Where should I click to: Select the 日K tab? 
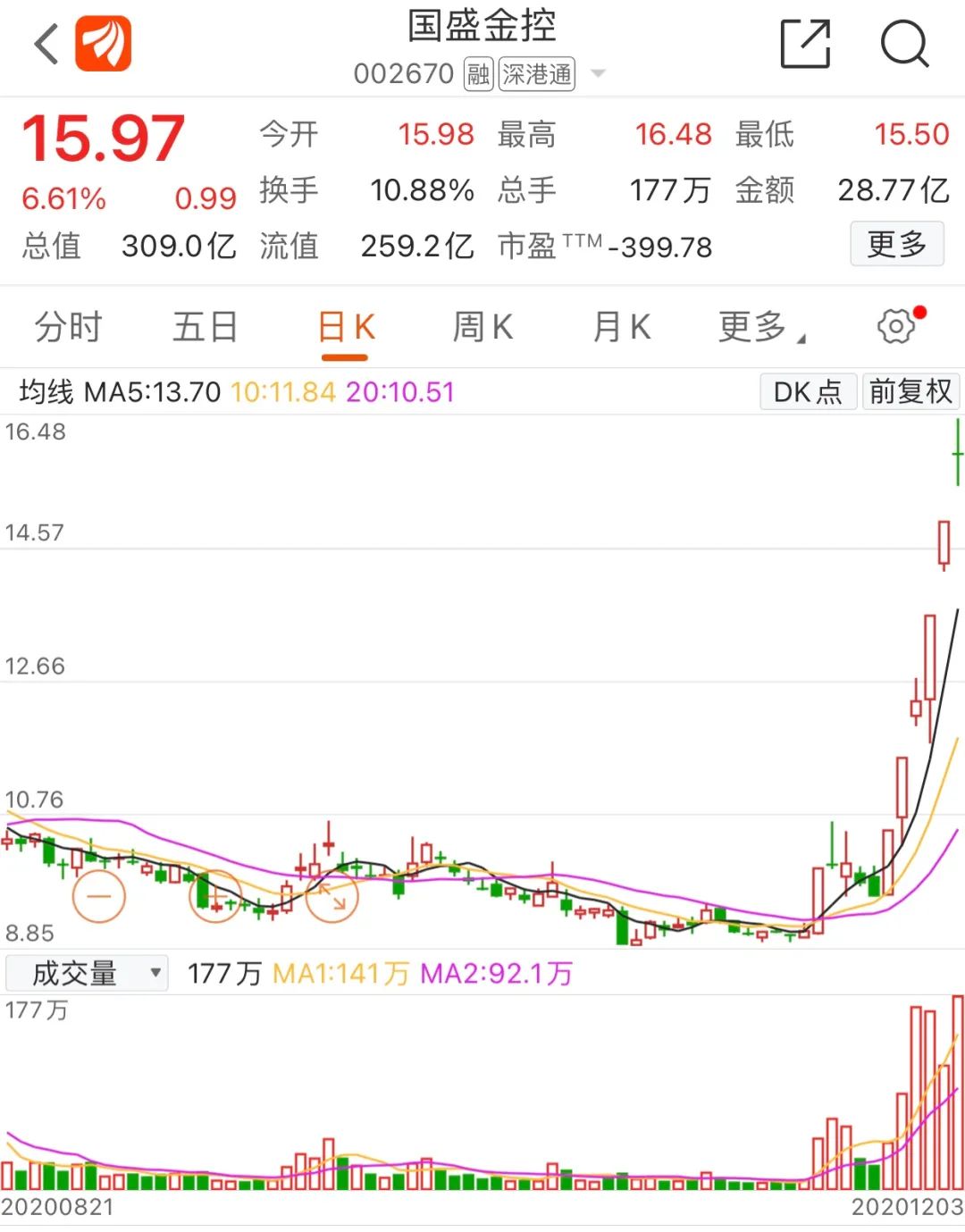click(346, 328)
